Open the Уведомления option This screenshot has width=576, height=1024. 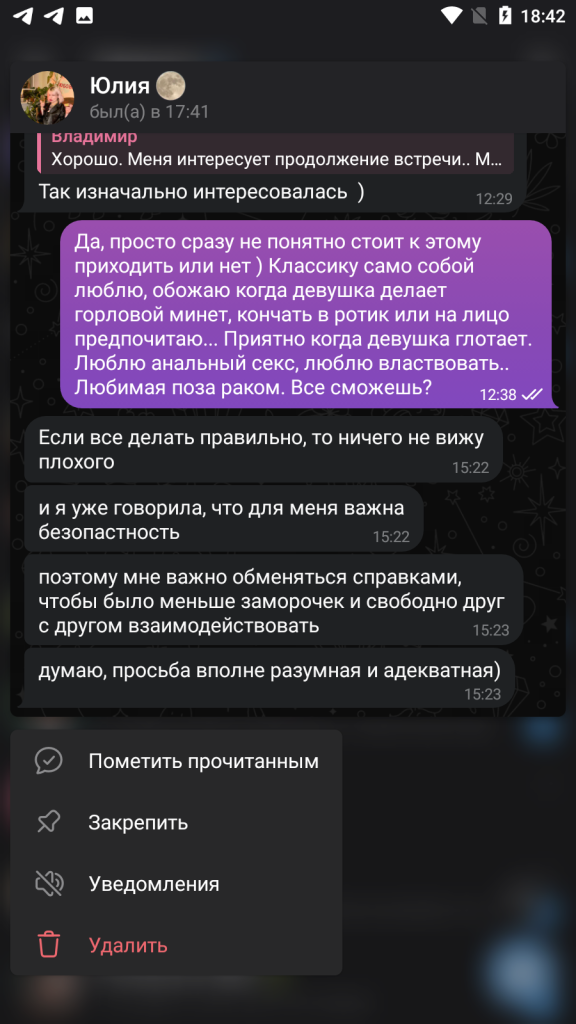[x=176, y=884]
